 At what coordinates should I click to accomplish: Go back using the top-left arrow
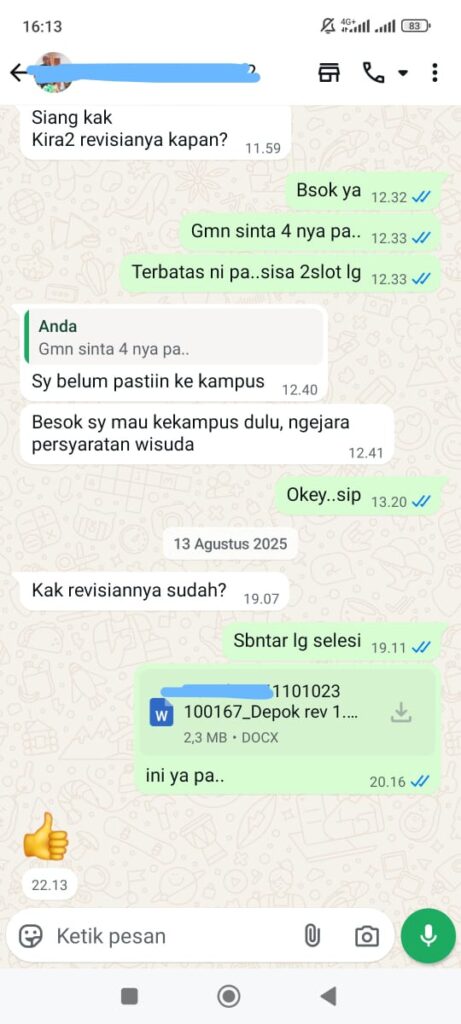click(x=19, y=72)
